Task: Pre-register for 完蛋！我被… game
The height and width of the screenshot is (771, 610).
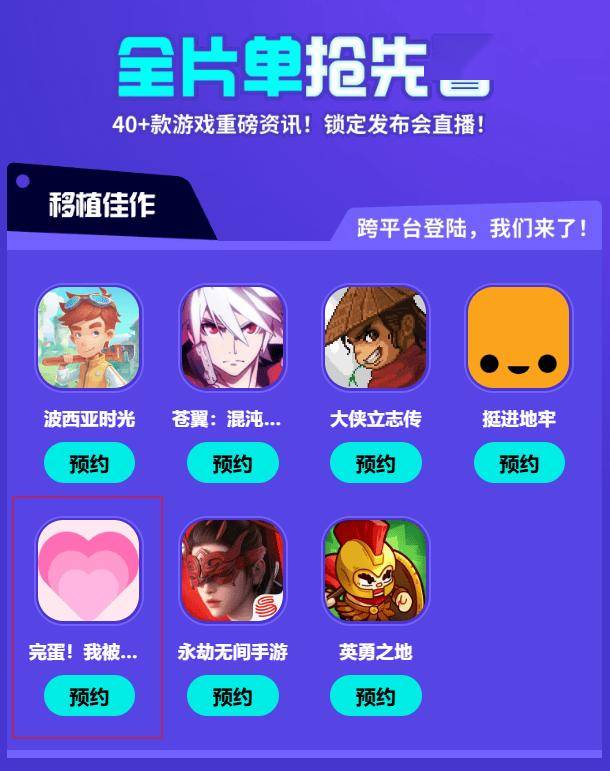Action: point(89,696)
